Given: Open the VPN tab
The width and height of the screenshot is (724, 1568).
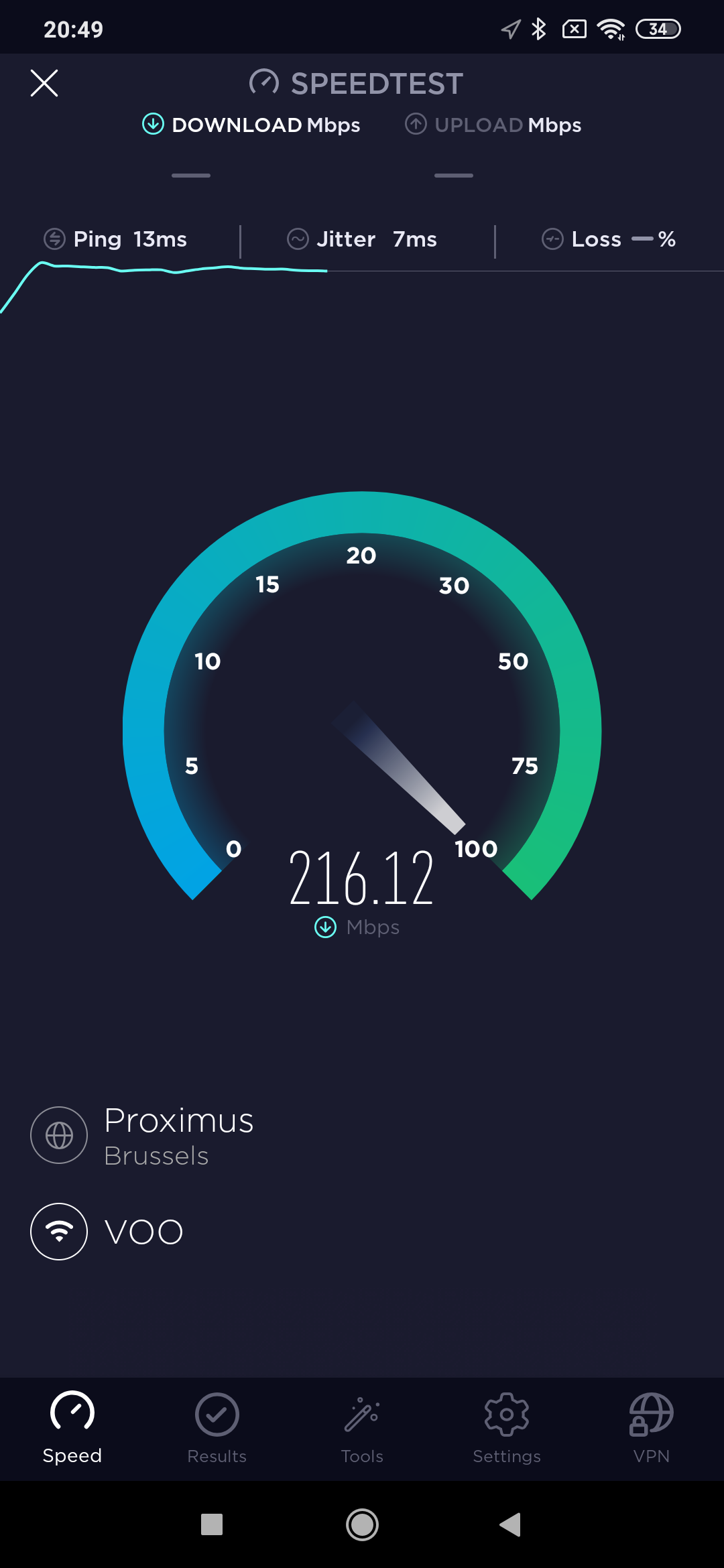Looking at the screenshot, I should (x=651, y=1427).
